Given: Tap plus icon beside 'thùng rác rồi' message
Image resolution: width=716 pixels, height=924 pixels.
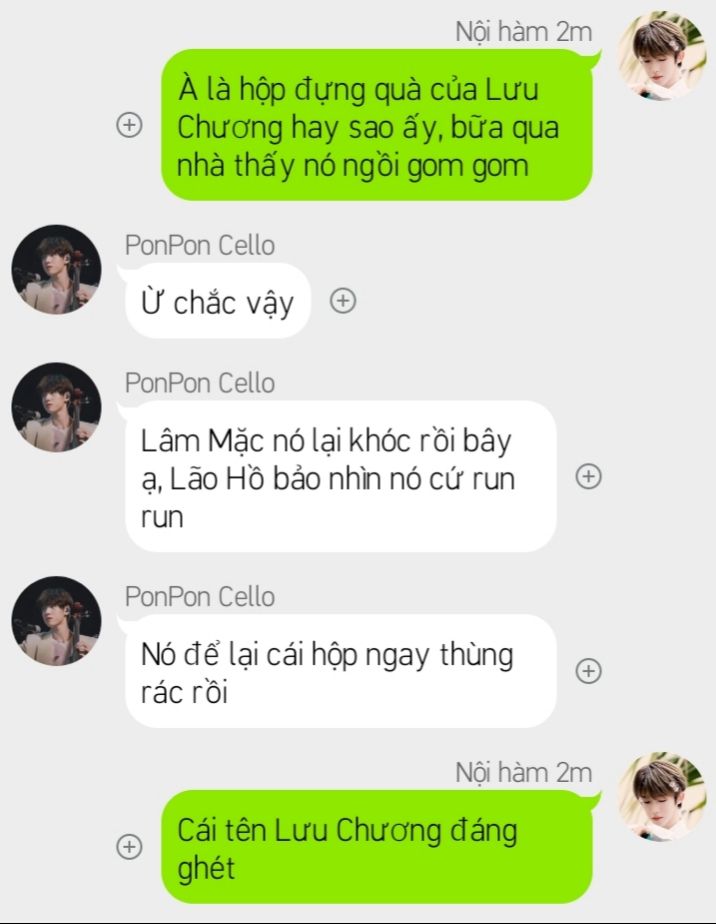Looking at the screenshot, I should point(589,671).
